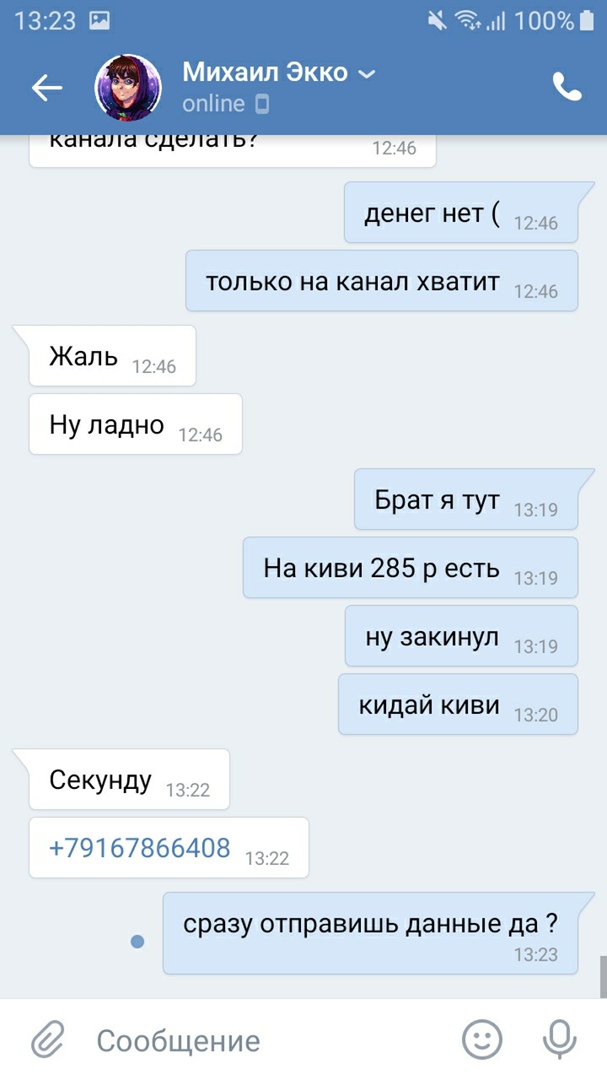Viewport: 607px width, 1080px height.
Task: Call Михаил Экко with the phone icon
Action: (x=567, y=88)
